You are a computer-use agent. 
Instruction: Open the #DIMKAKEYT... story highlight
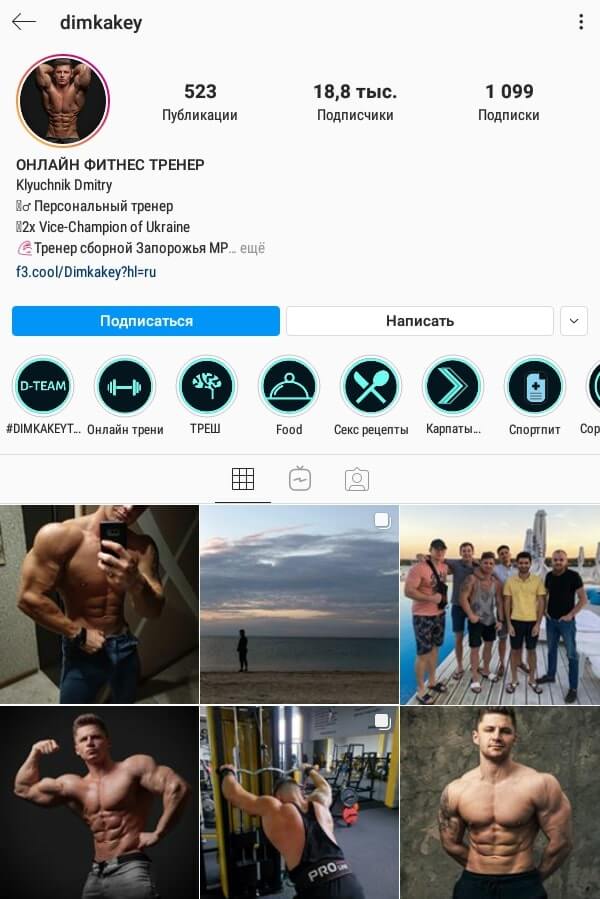point(43,387)
